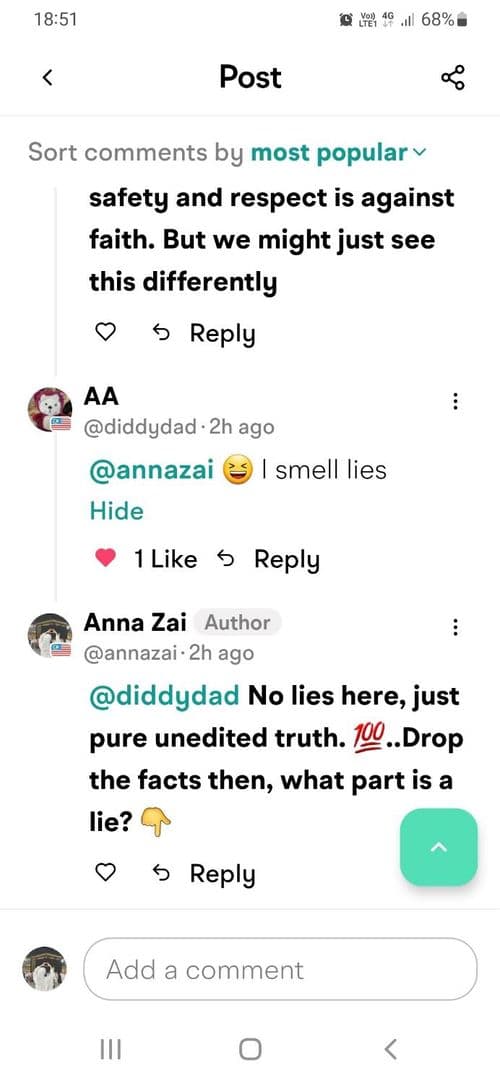Open overflow menu on Anna Zai's comment
The image size is (500, 1084).
tap(454, 627)
